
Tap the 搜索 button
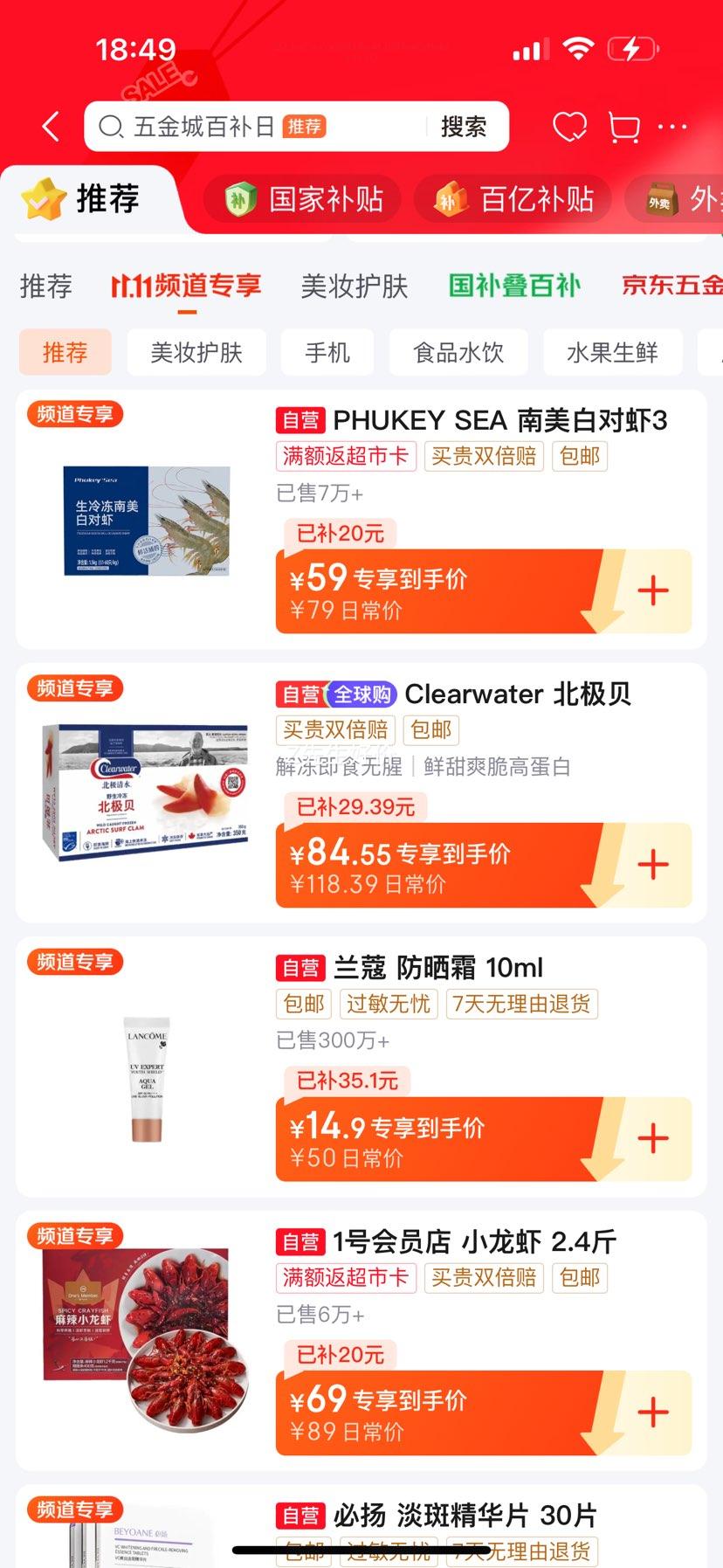coord(463,128)
